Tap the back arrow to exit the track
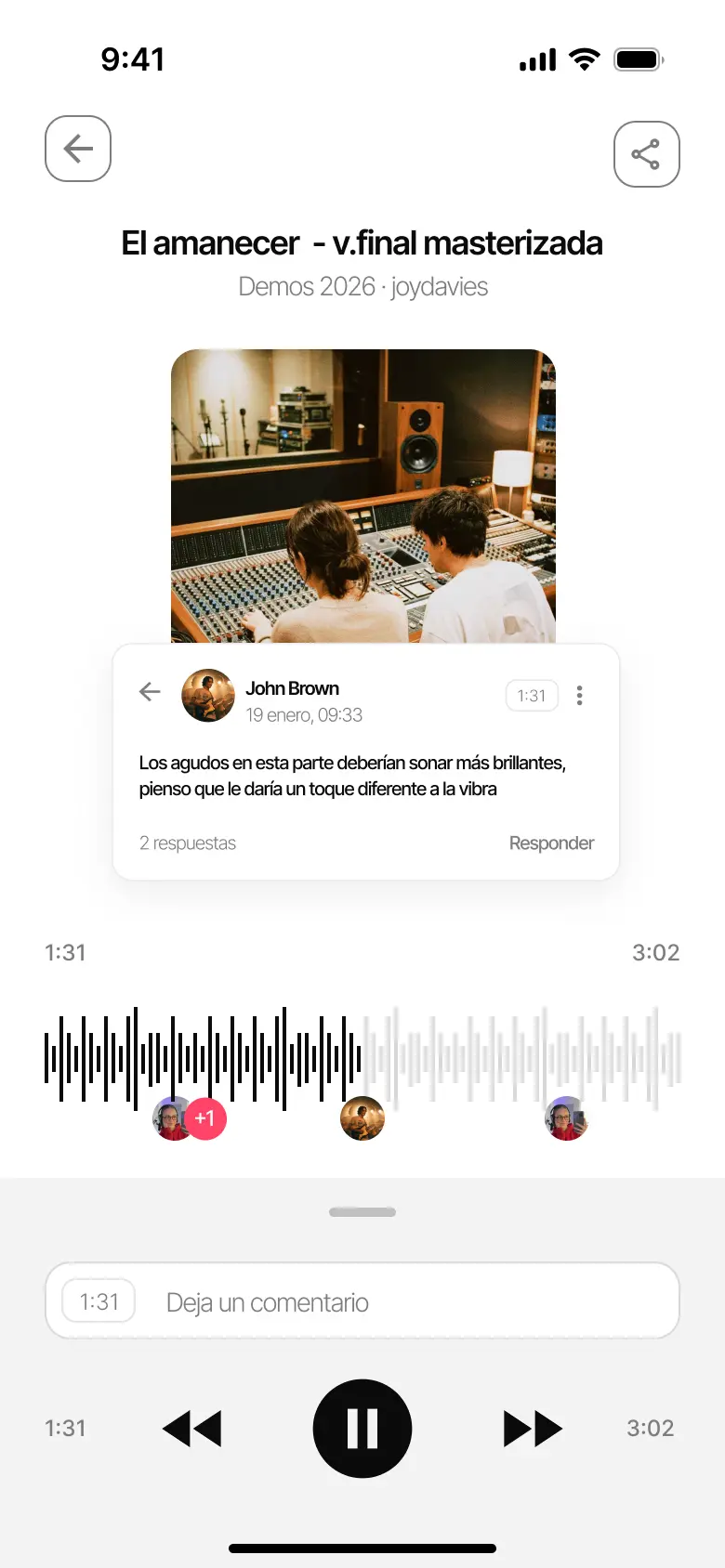The width and height of the screenshot is (725, 1568). coord(78,149)
